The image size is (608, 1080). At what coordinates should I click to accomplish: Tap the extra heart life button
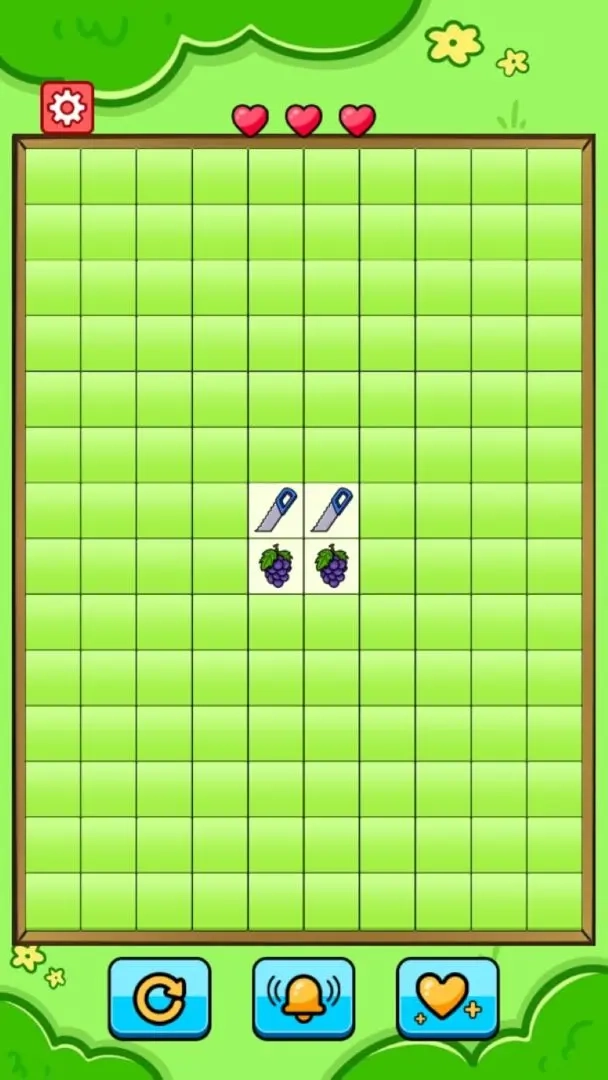[447, 997]
